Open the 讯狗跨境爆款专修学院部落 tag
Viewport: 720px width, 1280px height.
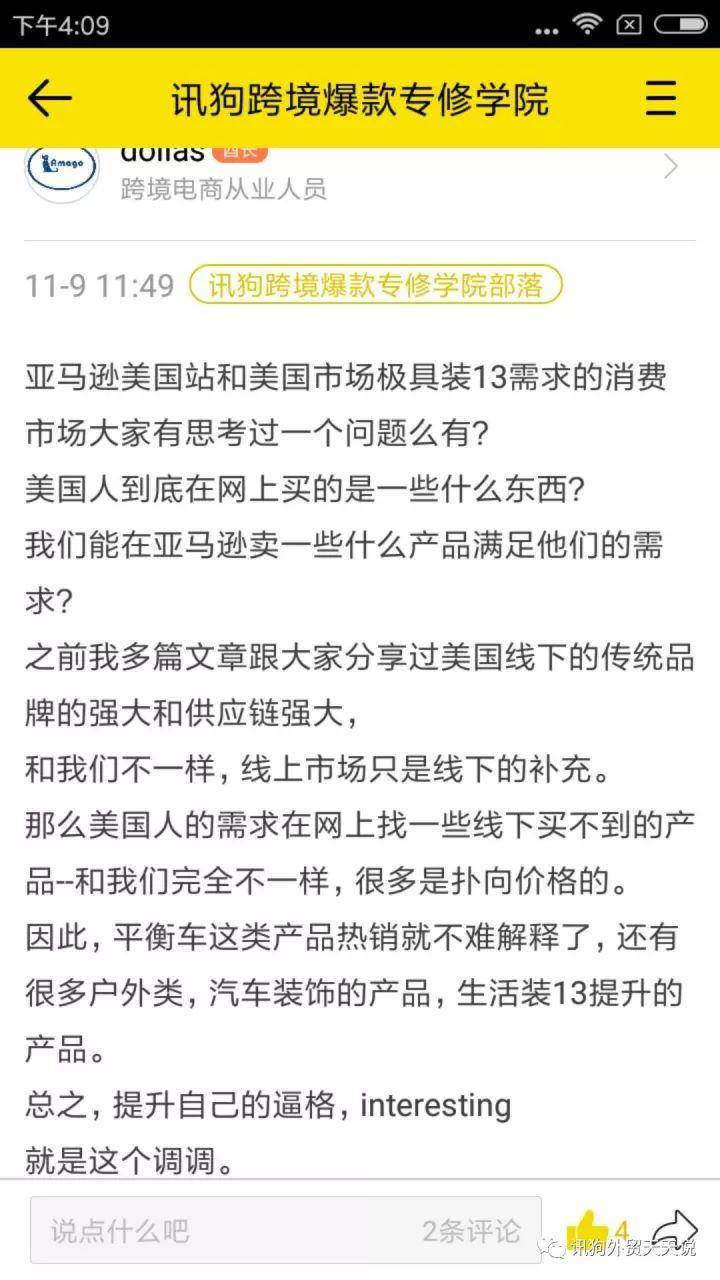(x=375, y=286)
